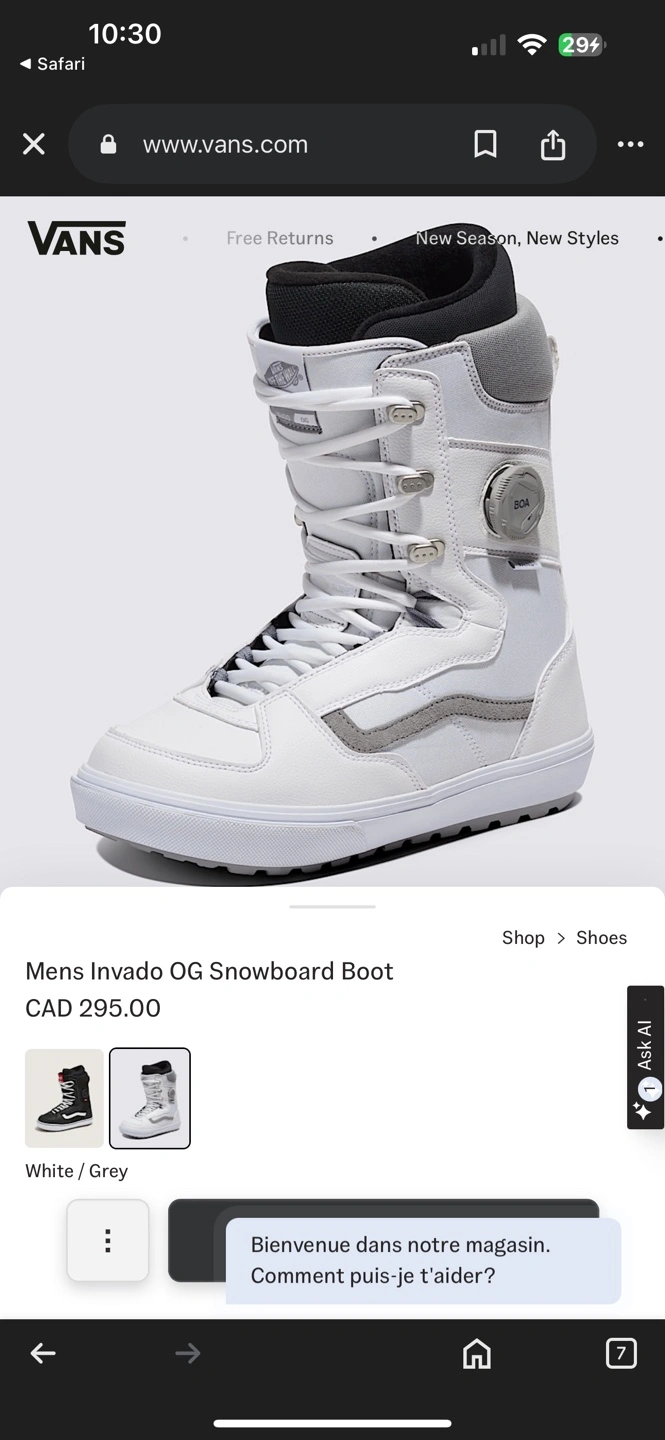
Task: Open the Shoes breadcrumb link
Action: click(x=601, y=937)
